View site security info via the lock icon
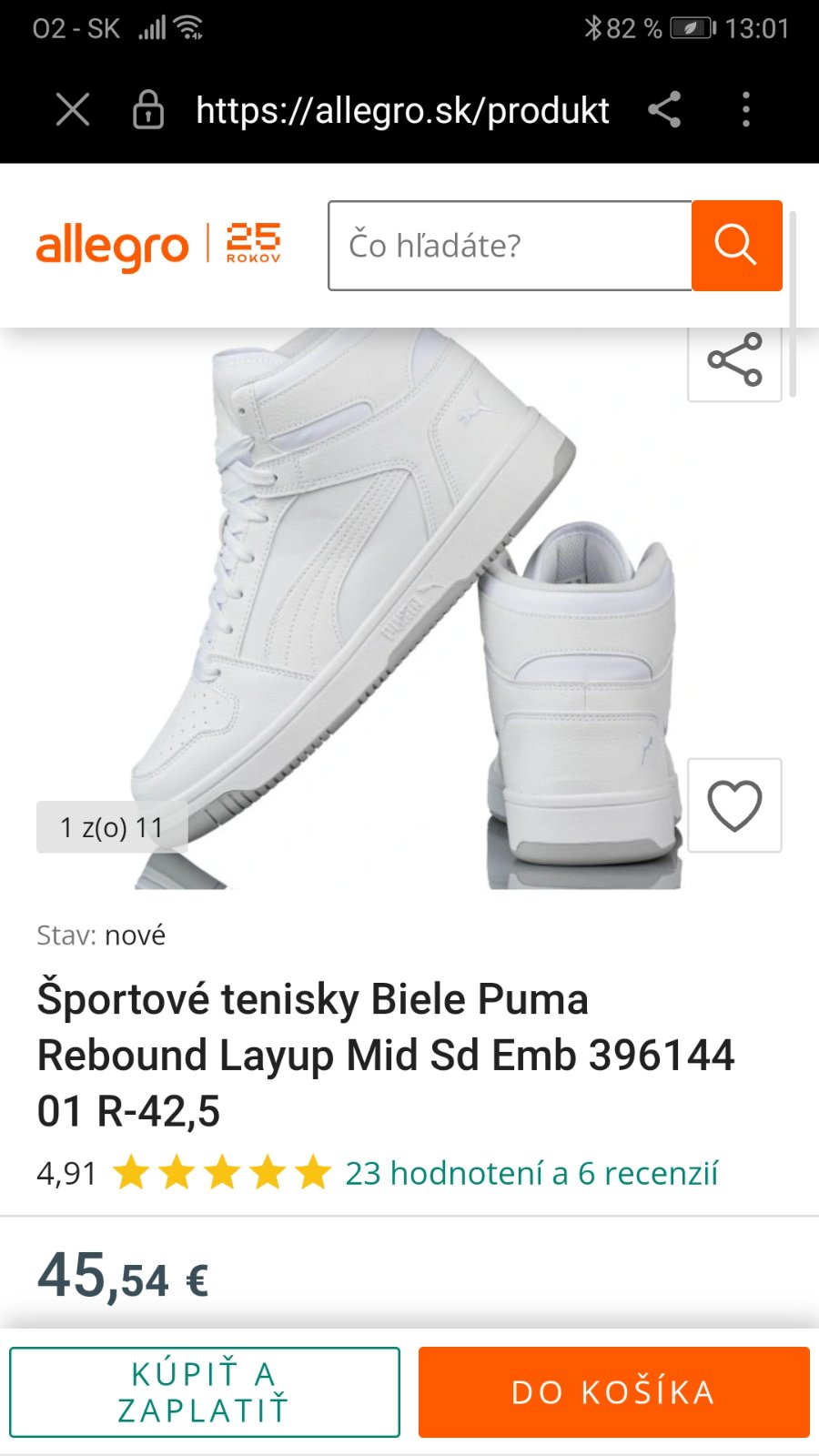This screenshot has width=819, height=1456. [148, 110]
